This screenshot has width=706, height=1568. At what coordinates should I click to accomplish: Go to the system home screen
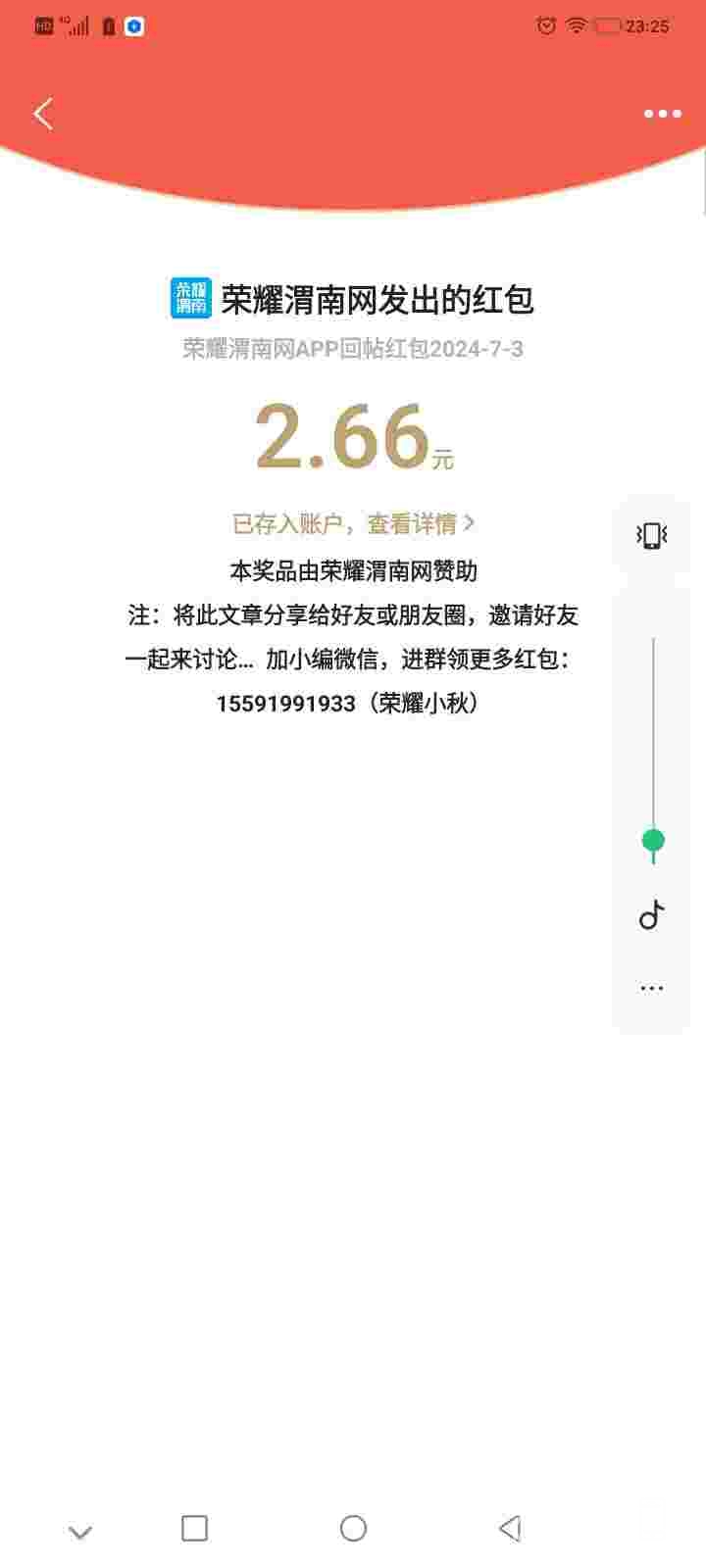pos(353,1528)
